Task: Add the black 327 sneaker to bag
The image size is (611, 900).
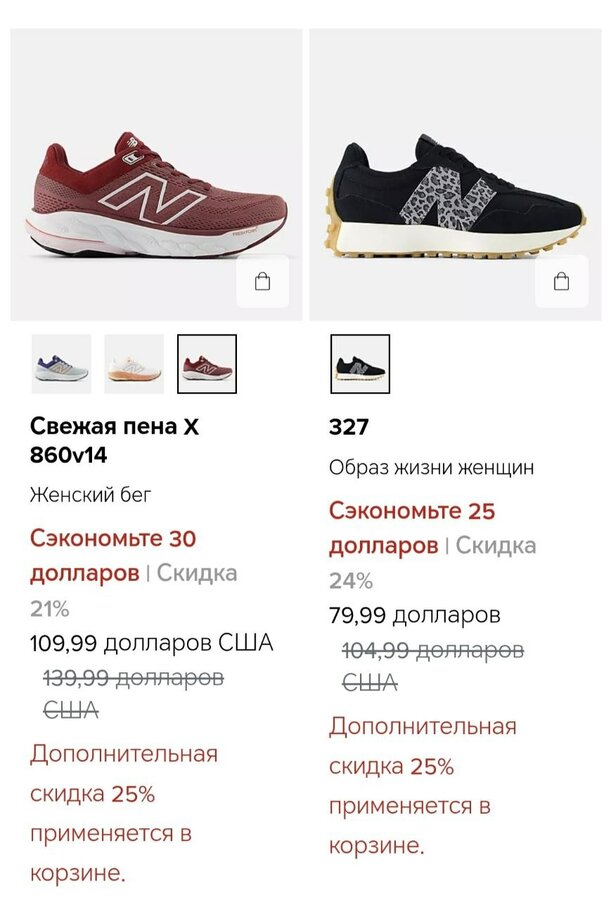Action: point(561,282)
